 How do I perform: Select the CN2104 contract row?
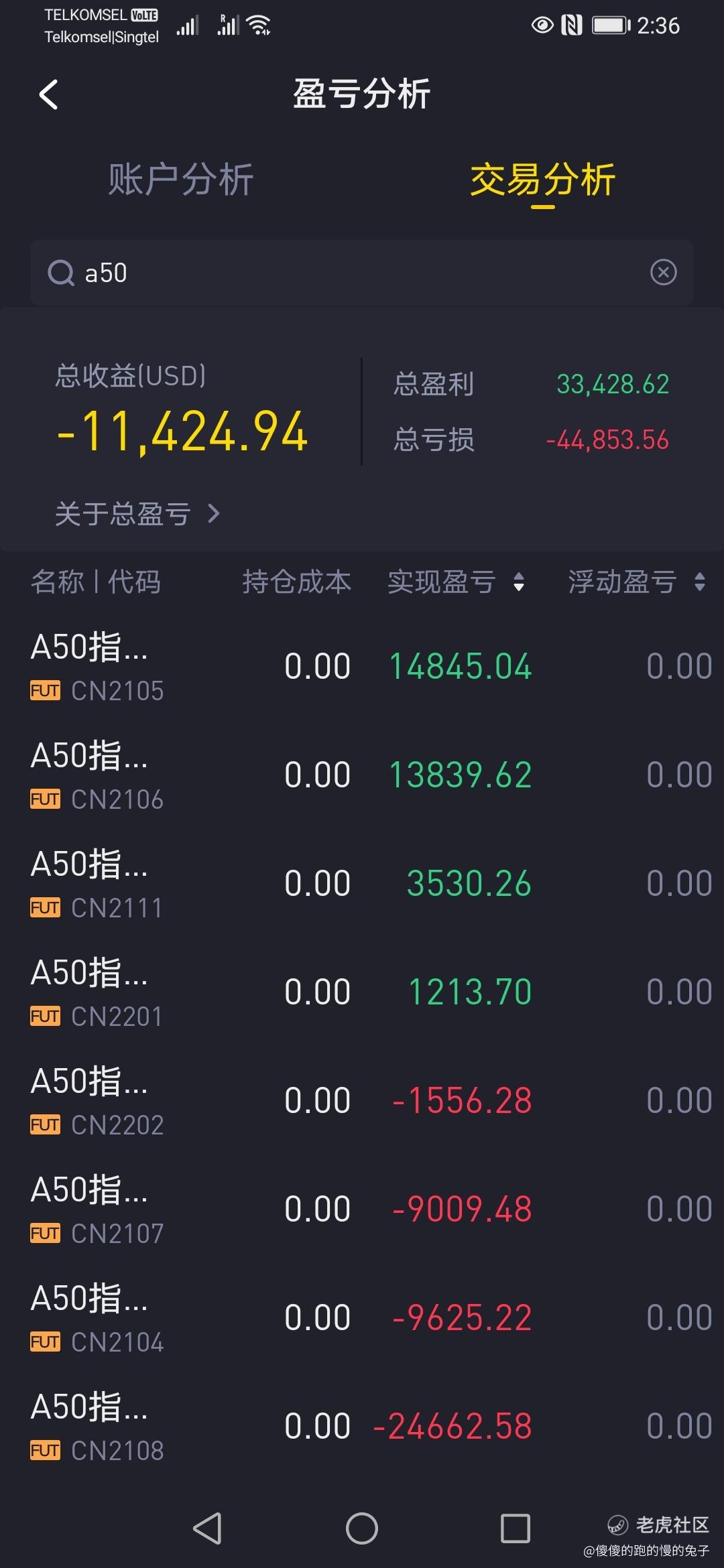362,1317
